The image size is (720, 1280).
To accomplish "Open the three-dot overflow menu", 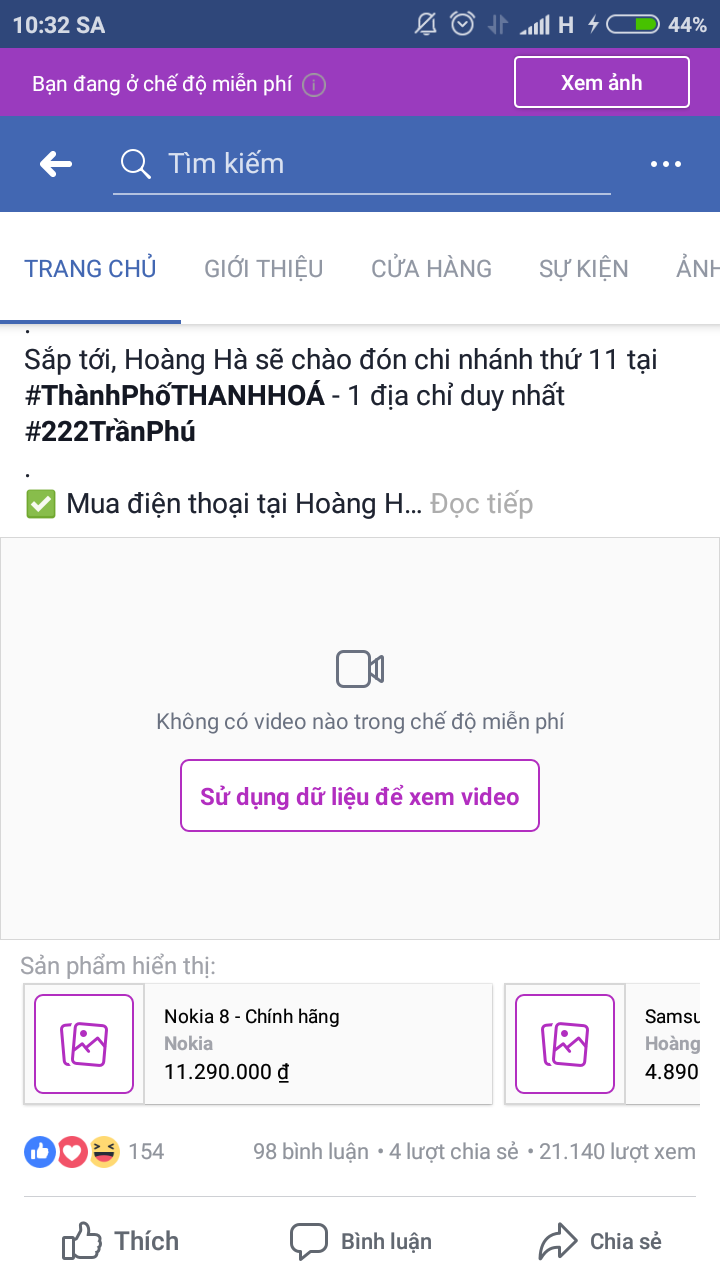I will pos(665,163).
